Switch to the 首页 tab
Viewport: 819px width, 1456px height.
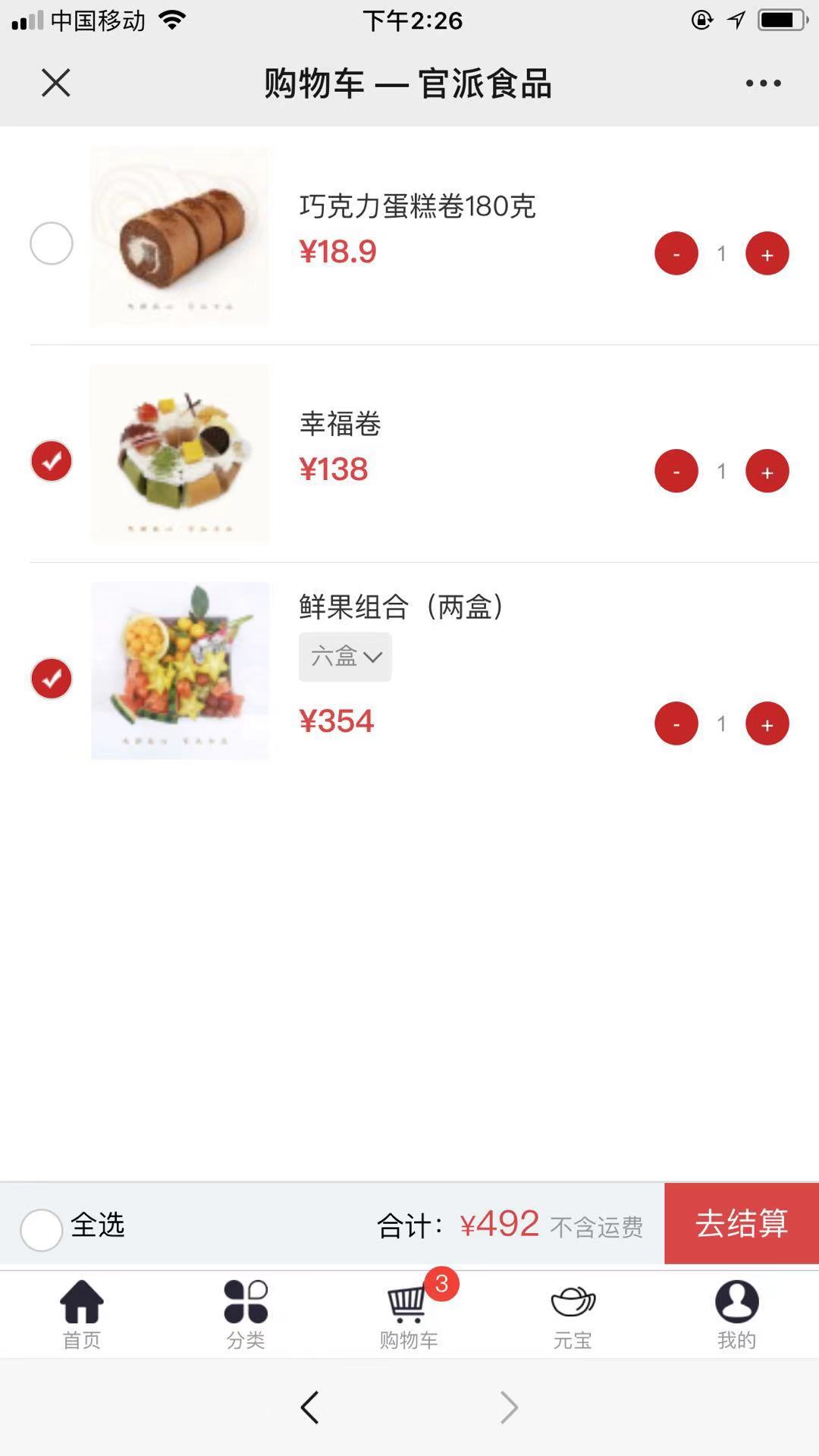82,1313
